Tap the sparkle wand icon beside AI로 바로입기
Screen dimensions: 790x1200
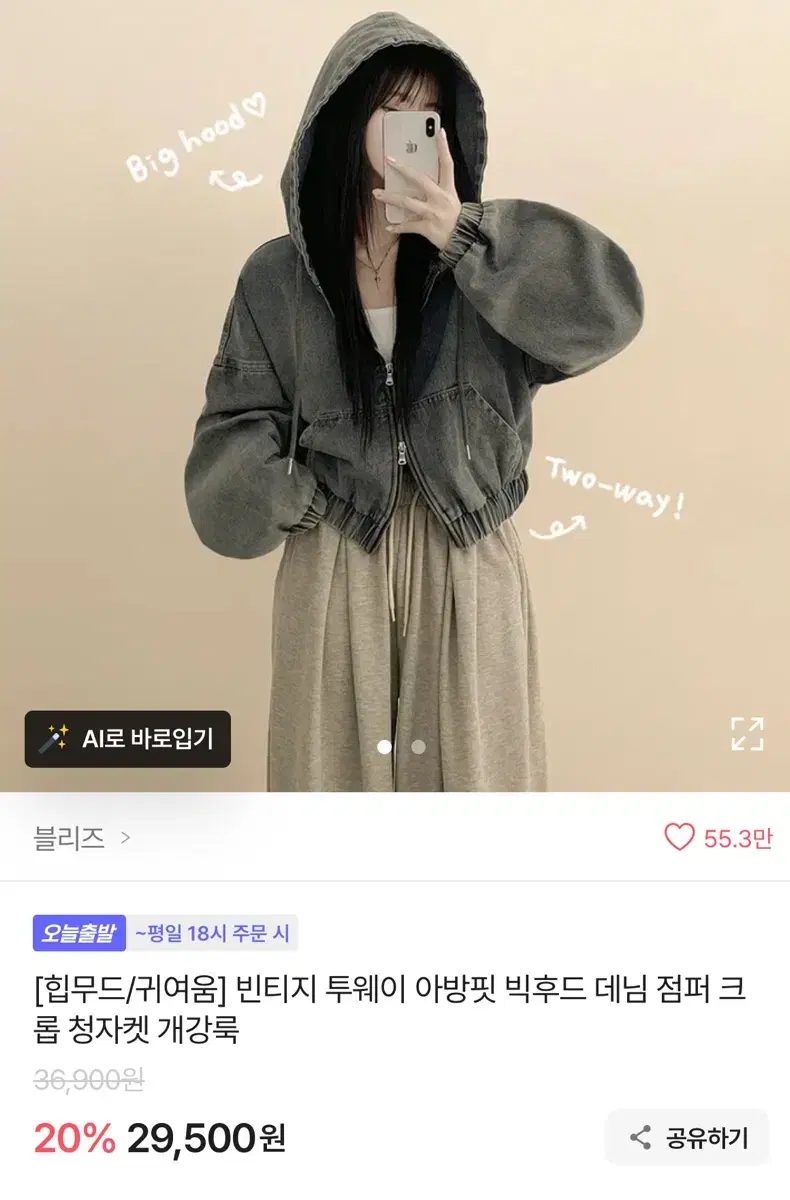click(x=57, y=736)
